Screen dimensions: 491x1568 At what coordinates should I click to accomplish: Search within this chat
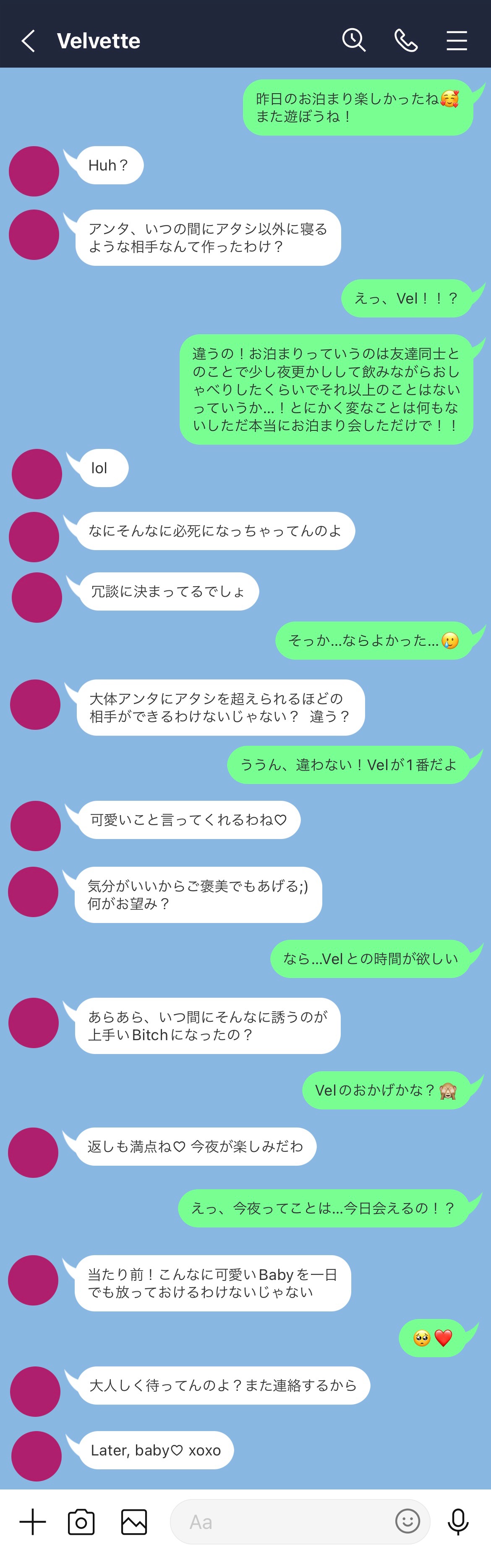pos(353,40)
